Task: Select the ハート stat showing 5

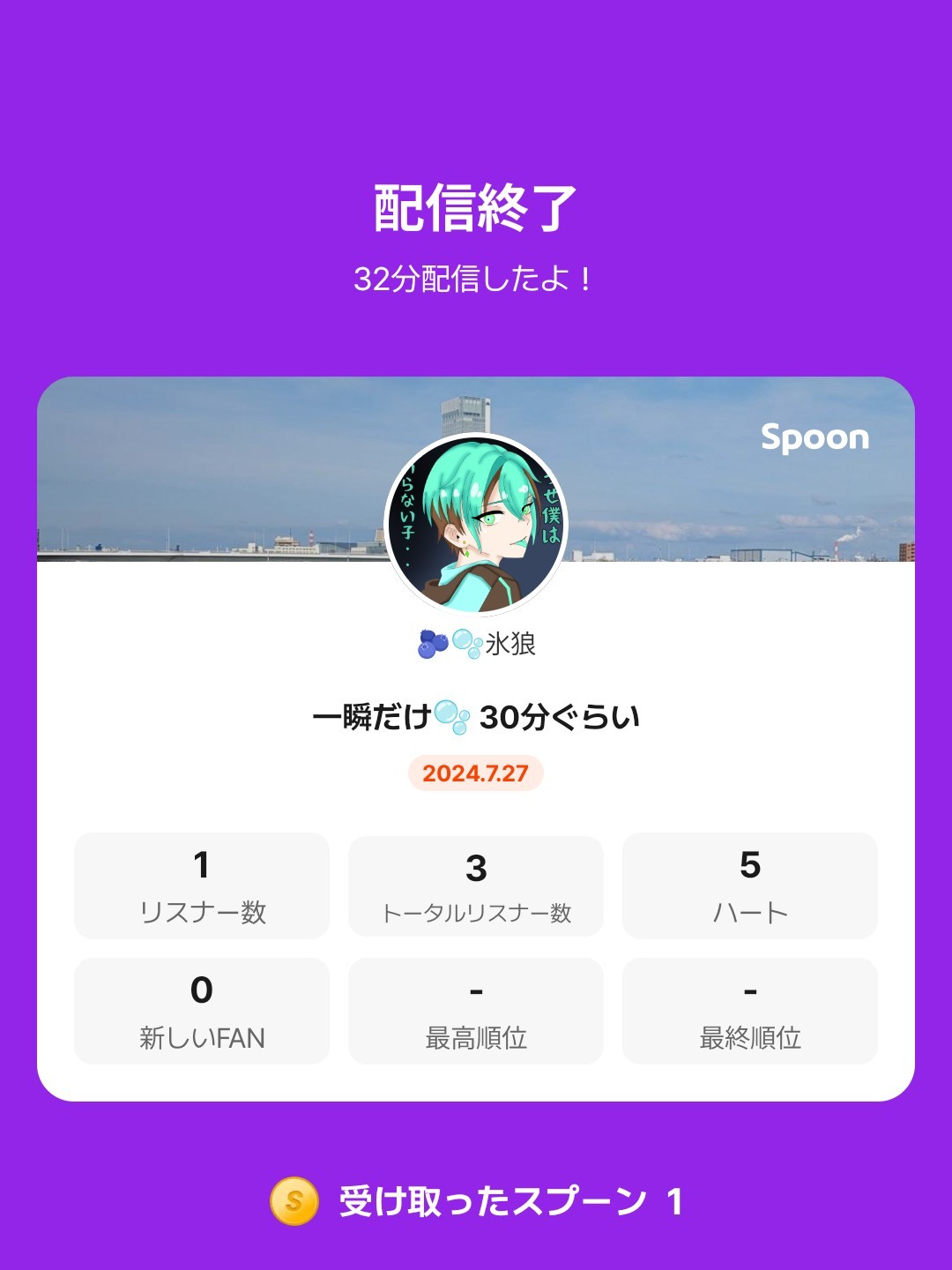Action: click(x=750, y=885)
